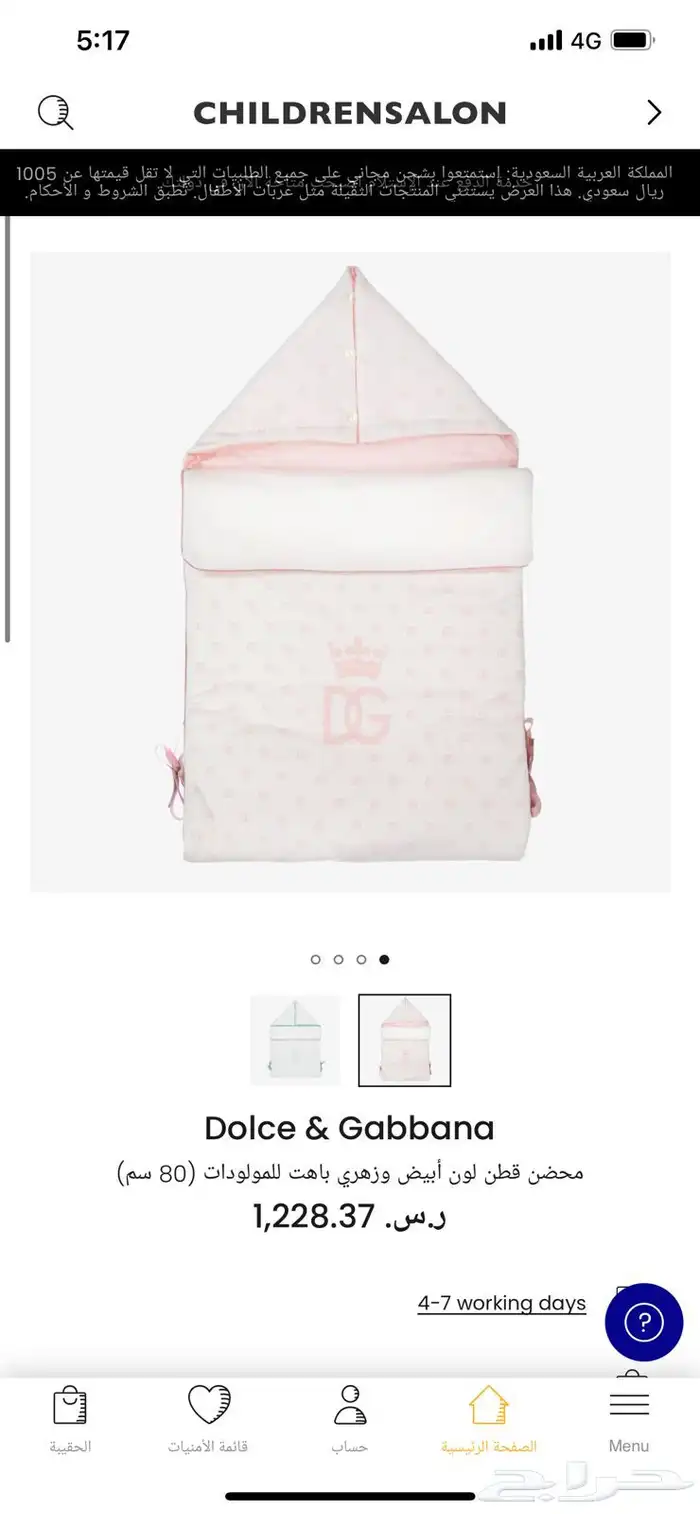Jump to the first image dot
This screenshot has height=1514, width=700.
(x=316, y=959)
